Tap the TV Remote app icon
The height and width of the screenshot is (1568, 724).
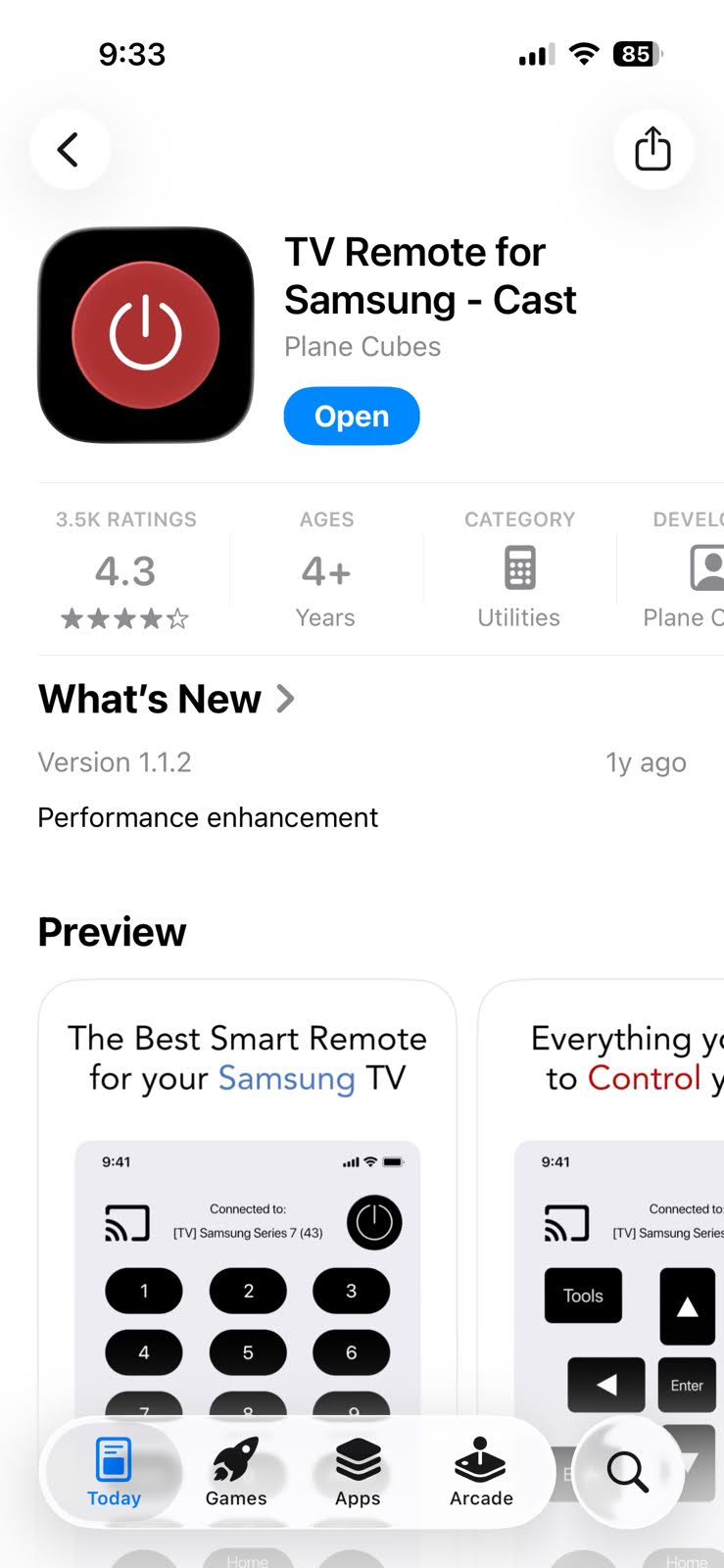(145, 334)
